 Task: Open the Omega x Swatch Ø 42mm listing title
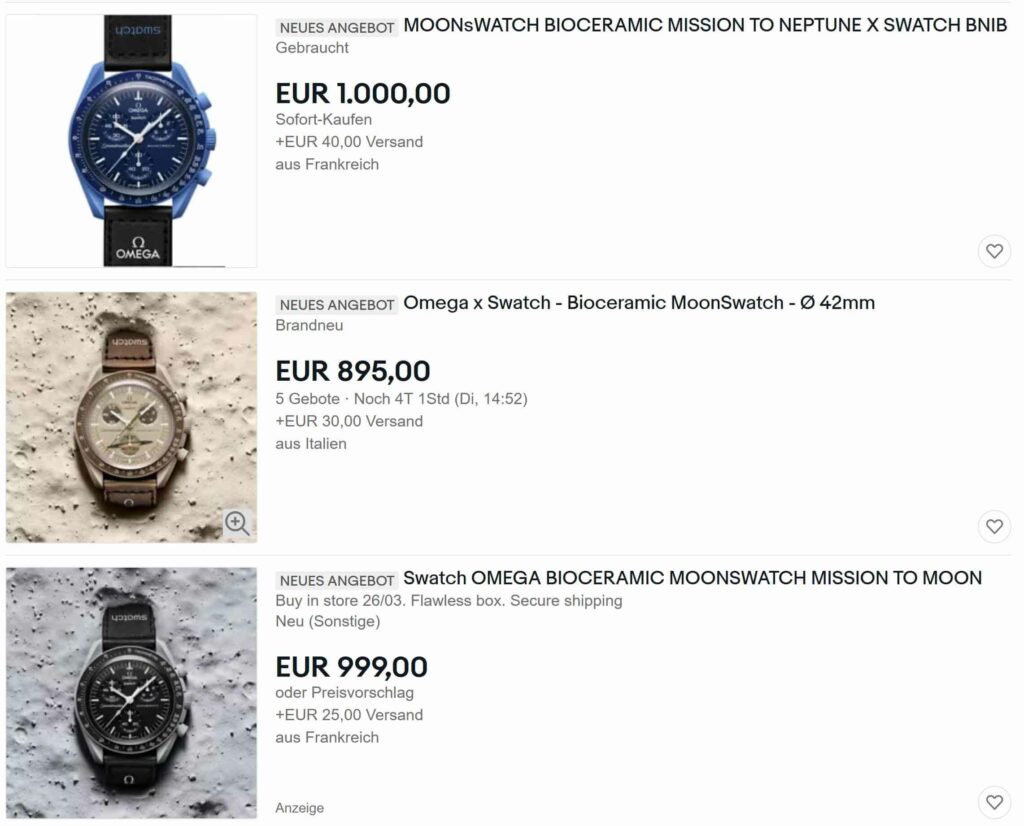click(638, 302)
